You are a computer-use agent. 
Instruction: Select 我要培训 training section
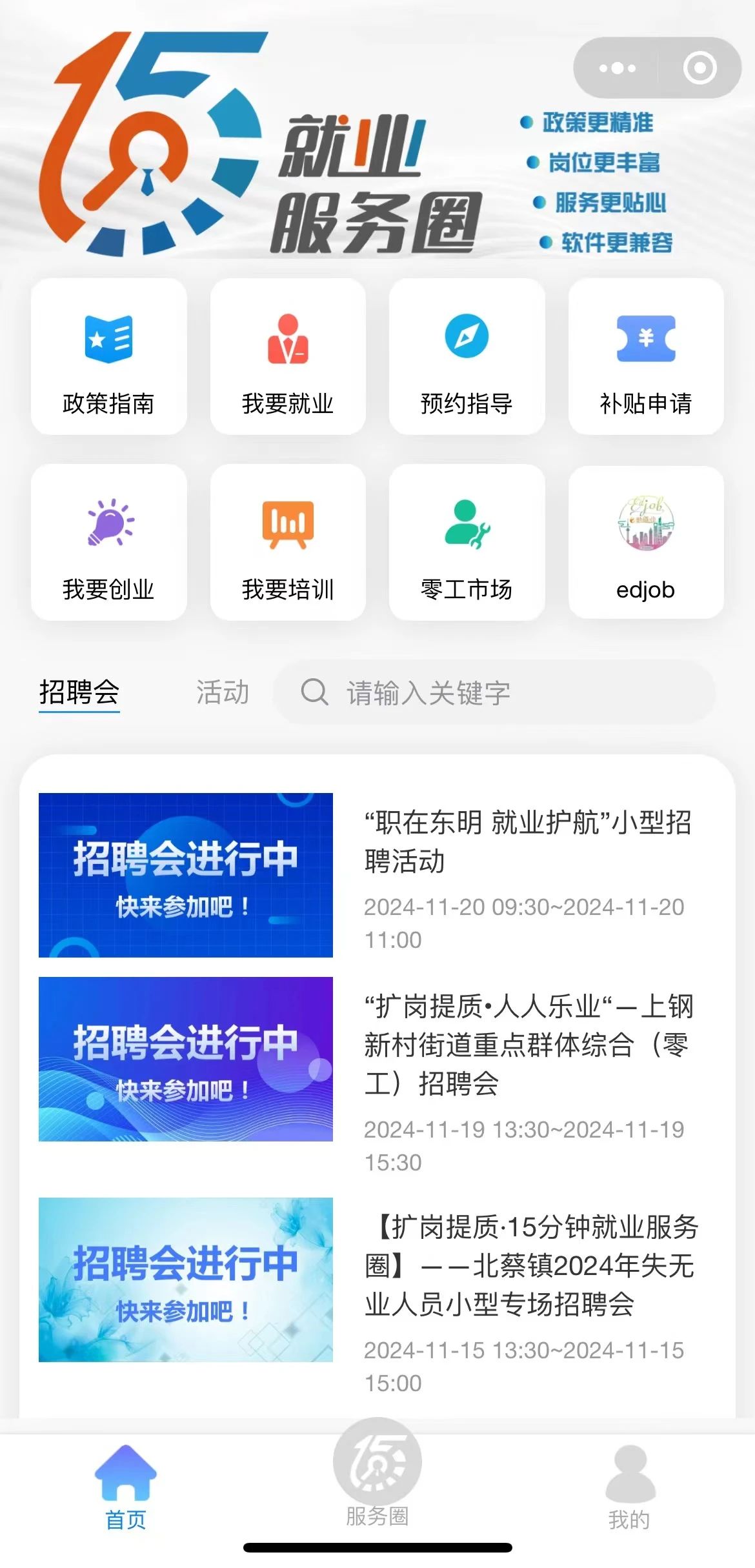coord(288,543)
